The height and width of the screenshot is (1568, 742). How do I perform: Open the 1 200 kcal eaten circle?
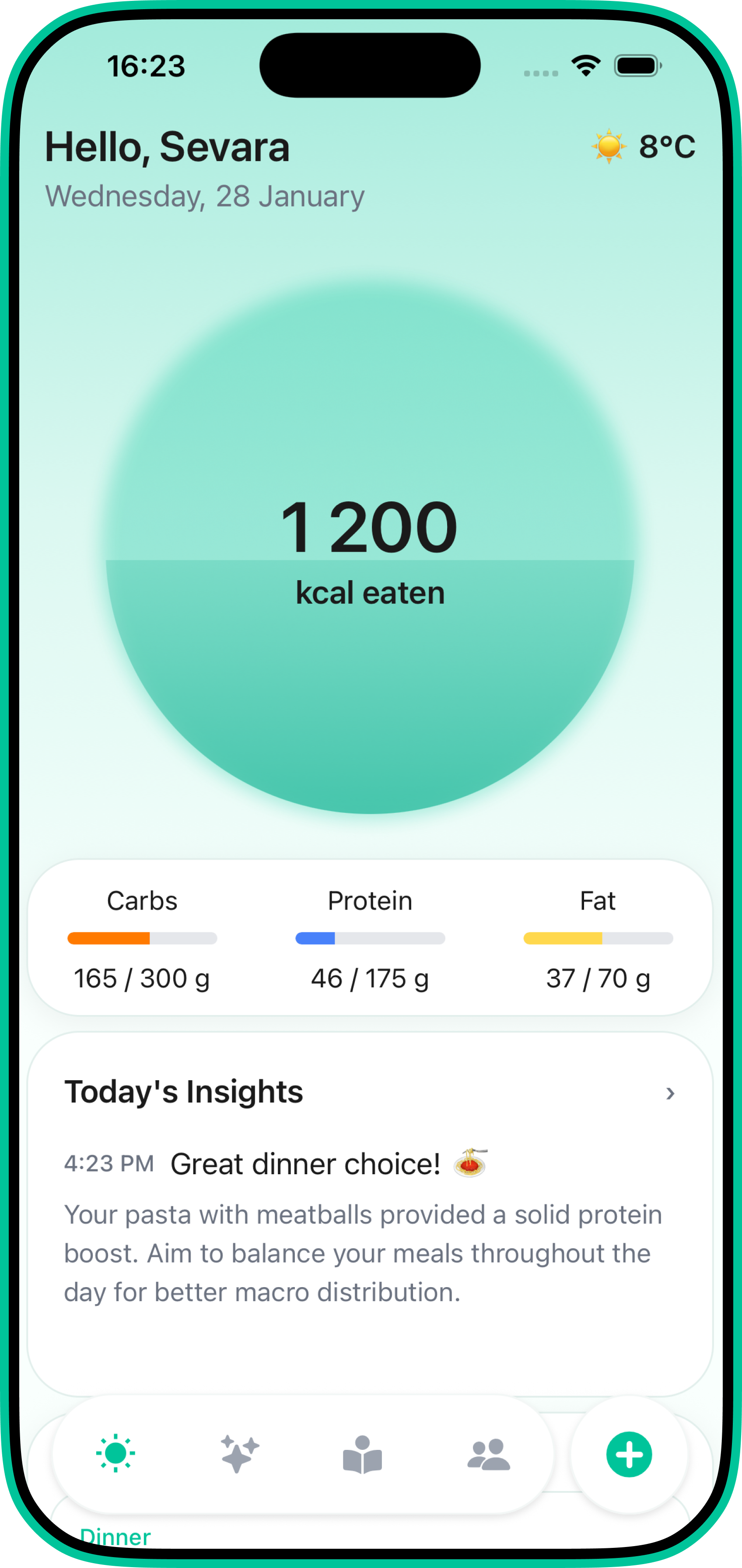pos(370,548)
